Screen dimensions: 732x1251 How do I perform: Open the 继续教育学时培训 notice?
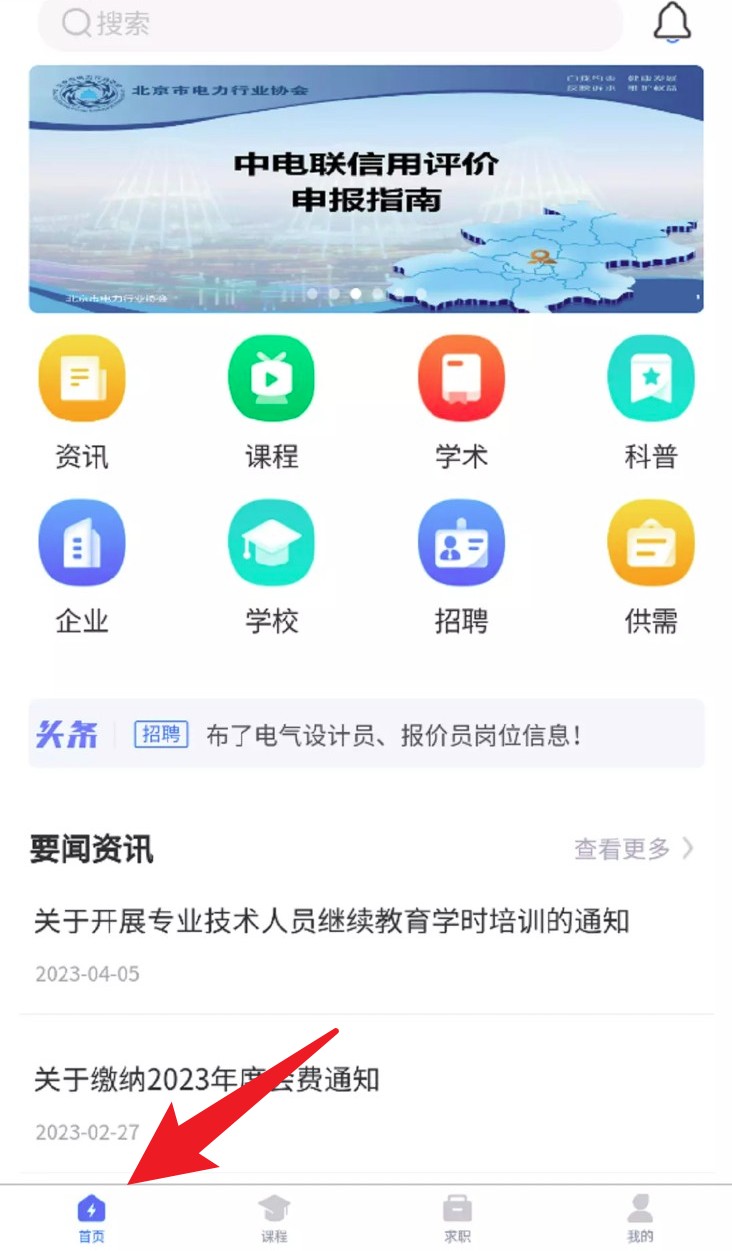pyautogui.click(x=332, y=920)
